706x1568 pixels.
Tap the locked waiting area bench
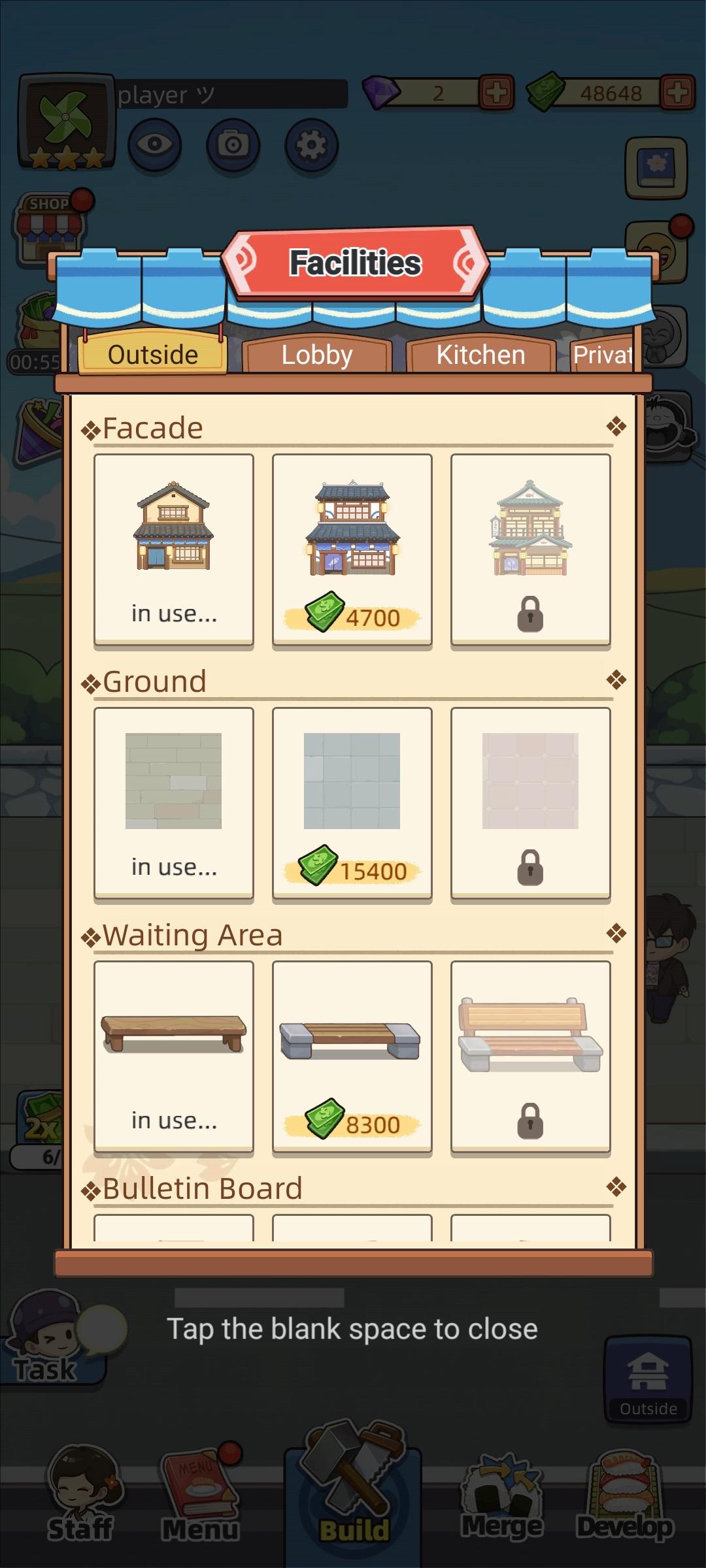pyautogui.click(x=530, y=1057)
